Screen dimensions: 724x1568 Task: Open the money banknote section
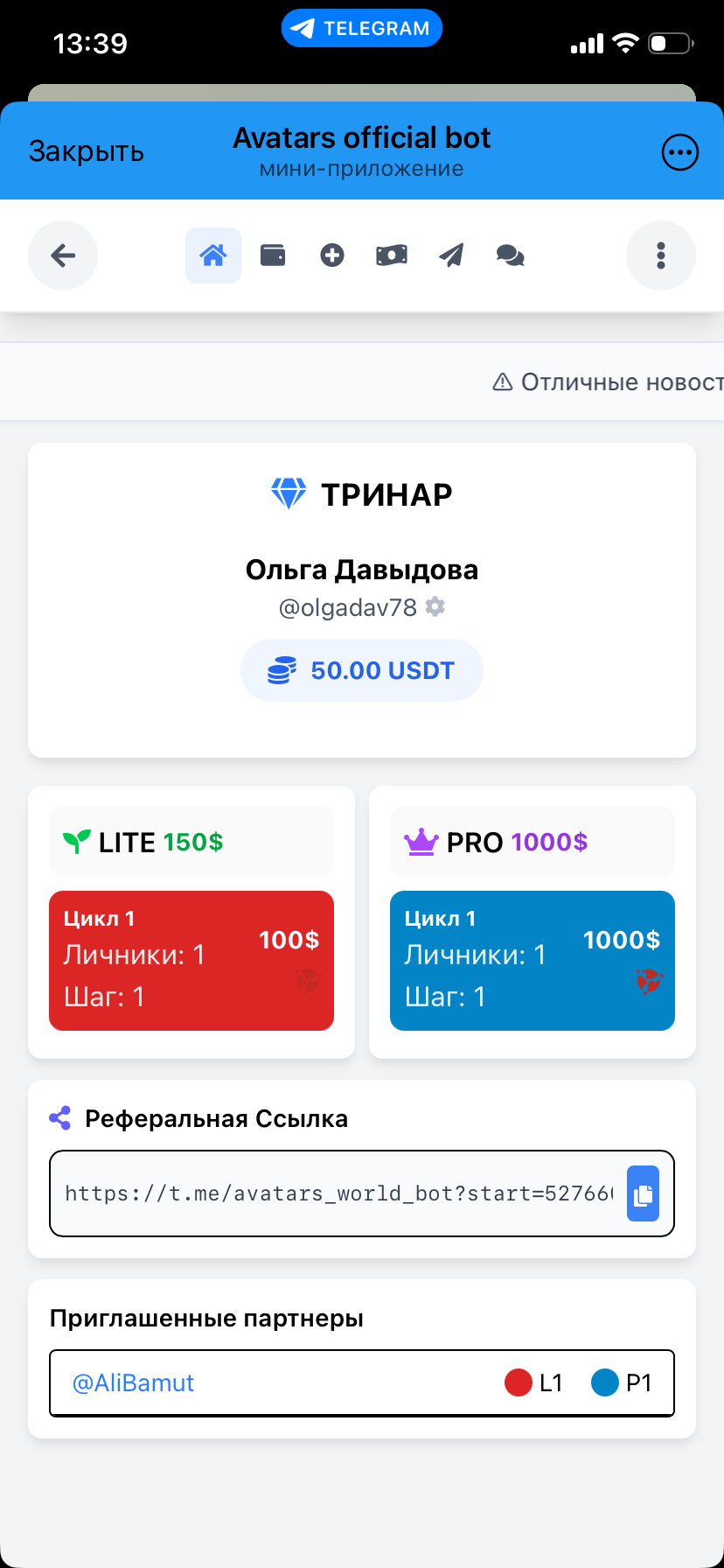click(x=392, y=255)
